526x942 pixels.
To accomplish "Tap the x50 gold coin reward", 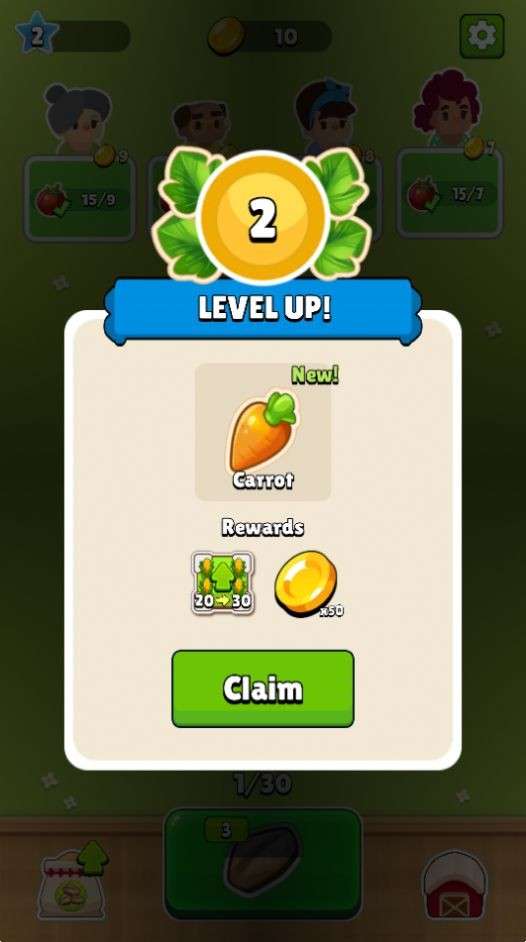I will 307,584.
